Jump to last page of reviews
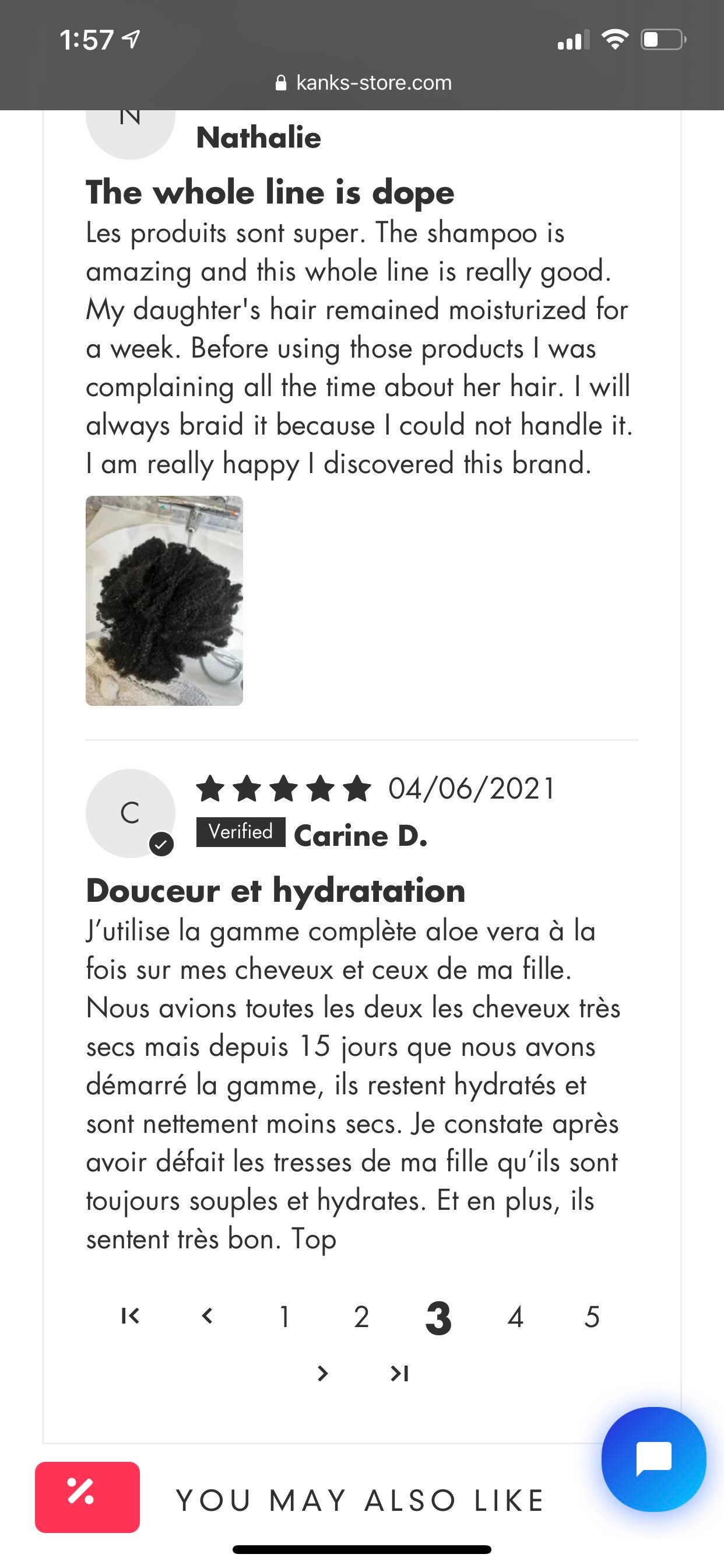Image resolution: width=724 pixels, height=1568 pixels. (400, 1374)
